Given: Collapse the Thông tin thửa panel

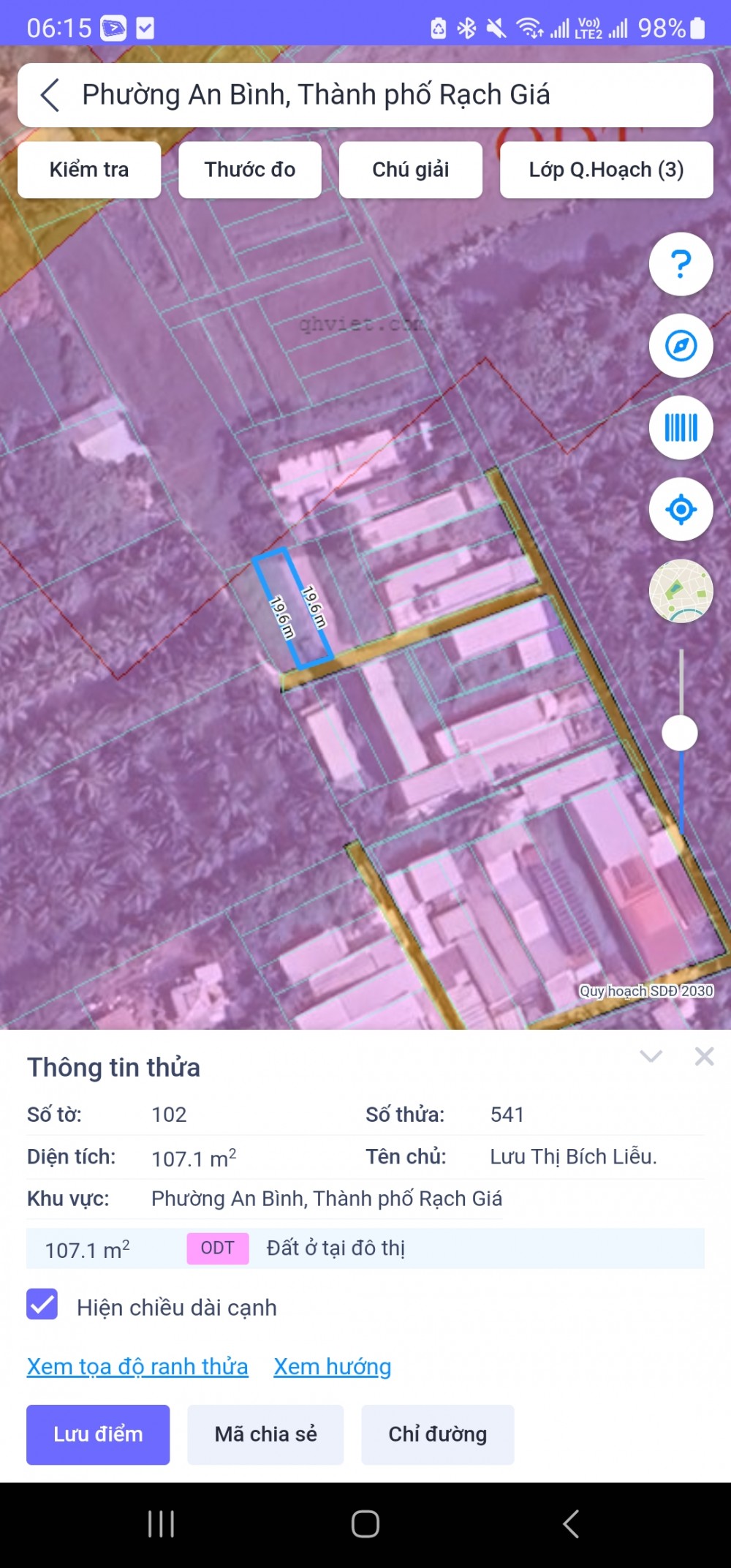Looking at the screenshot, I should pos(651,1056).
